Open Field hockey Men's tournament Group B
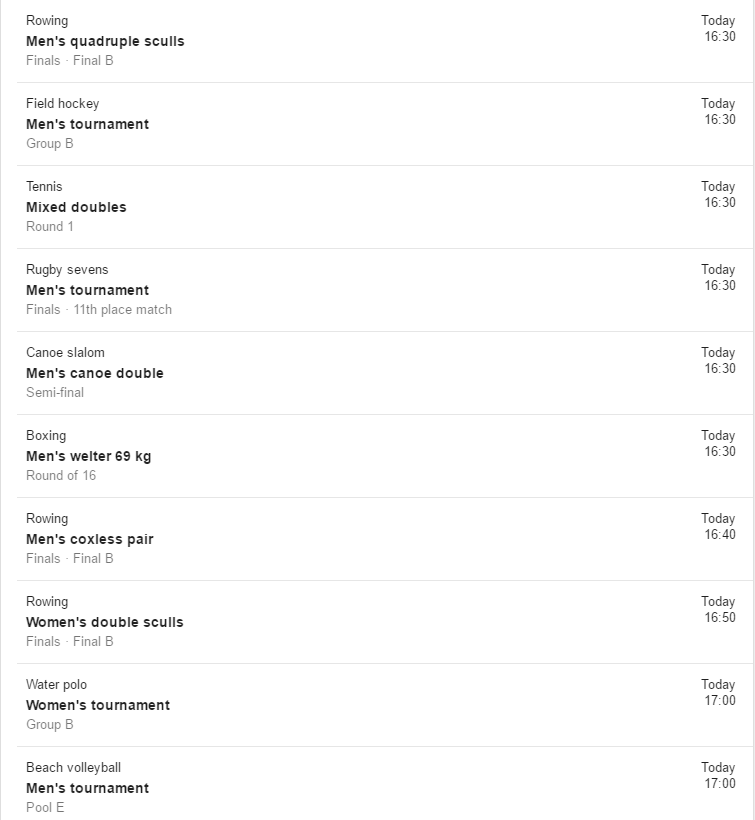 pyautogui.click(x=88, y=124)
